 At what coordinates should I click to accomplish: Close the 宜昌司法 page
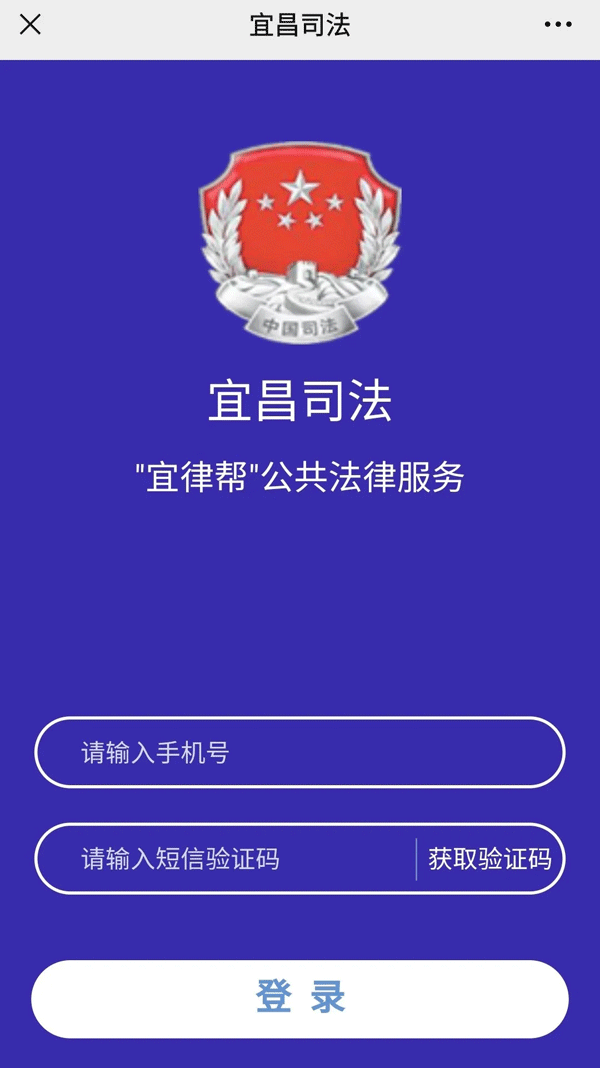pyautogui.click(x=30, y=25)
